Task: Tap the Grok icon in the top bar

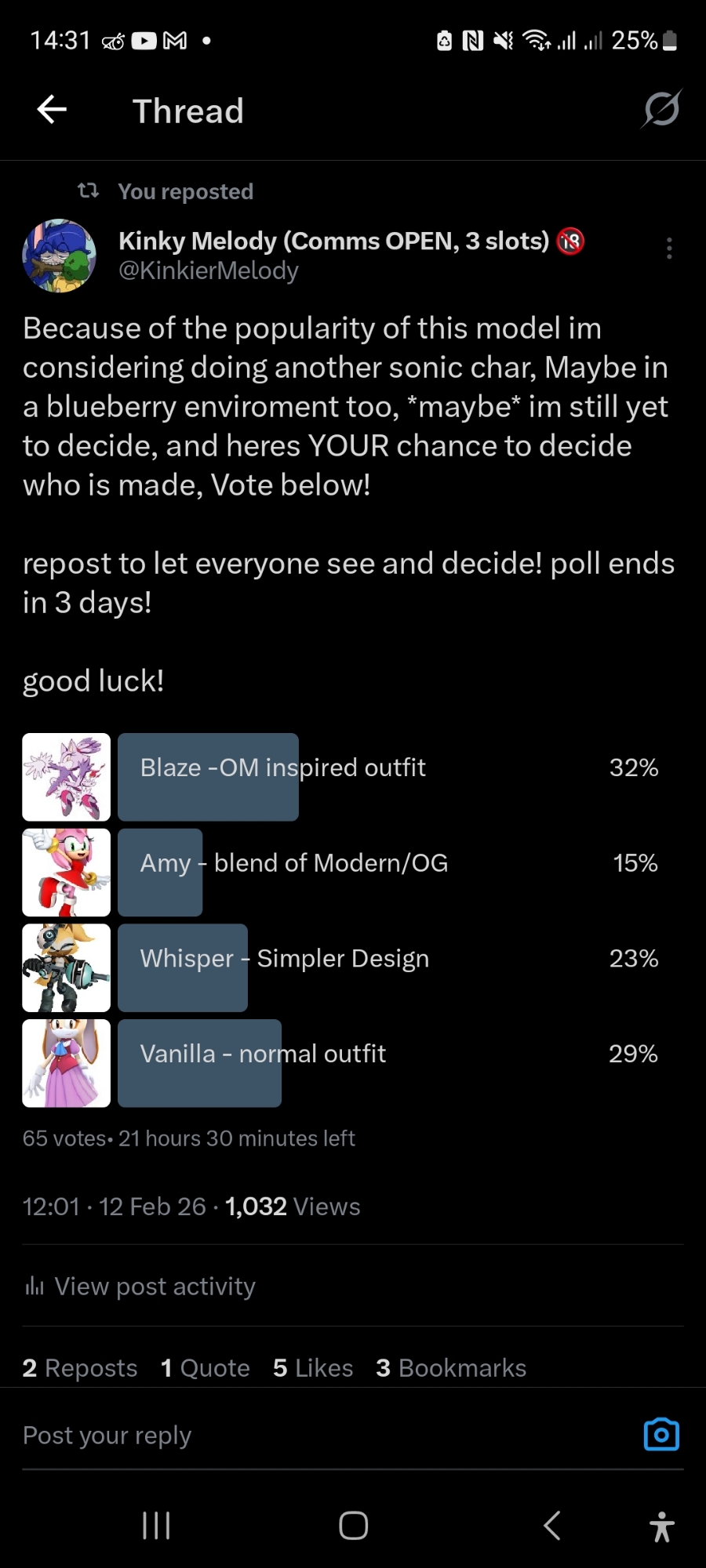Action: [x=661, y=109]
